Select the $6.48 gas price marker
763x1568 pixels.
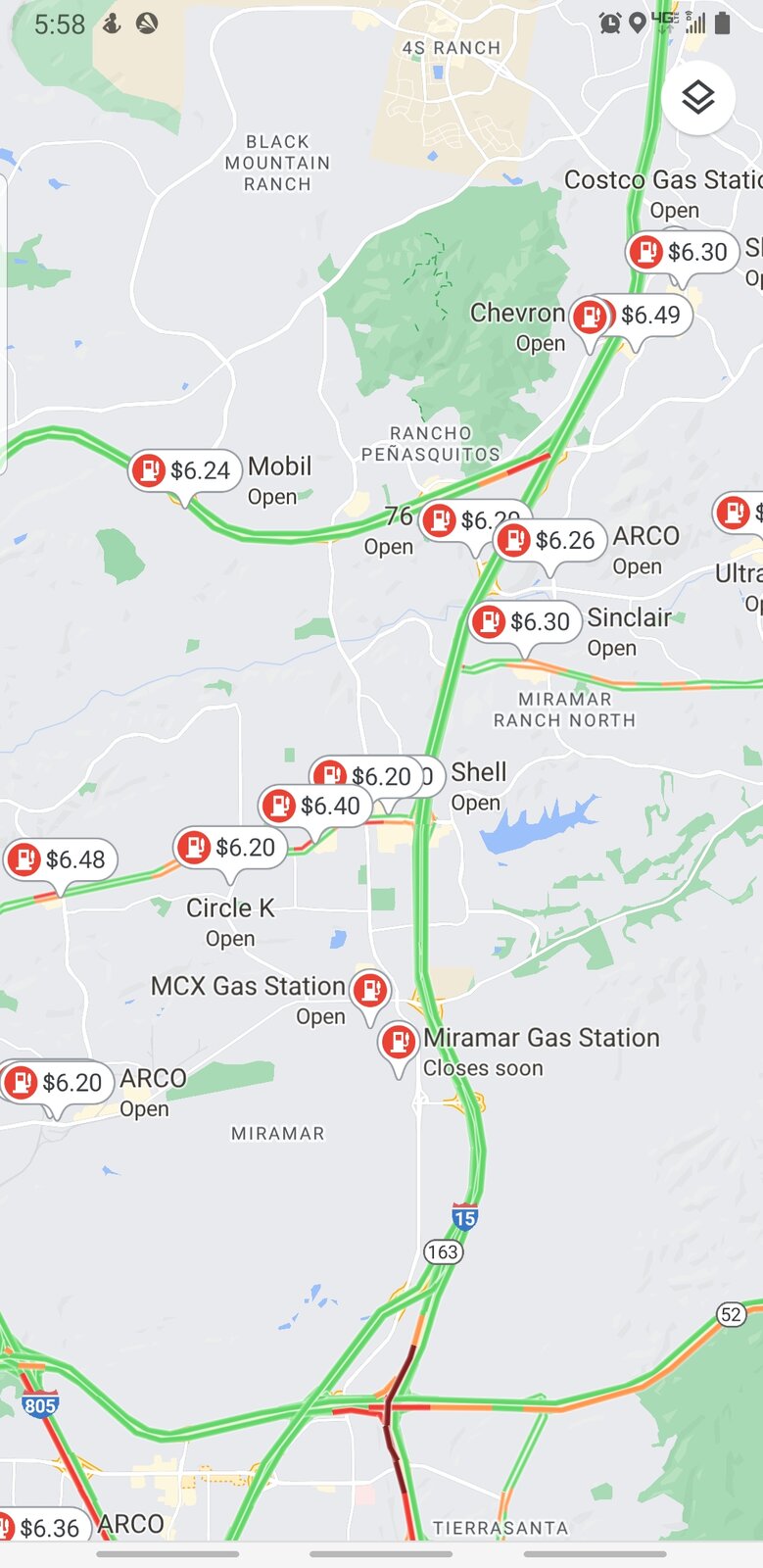[61, 860]
